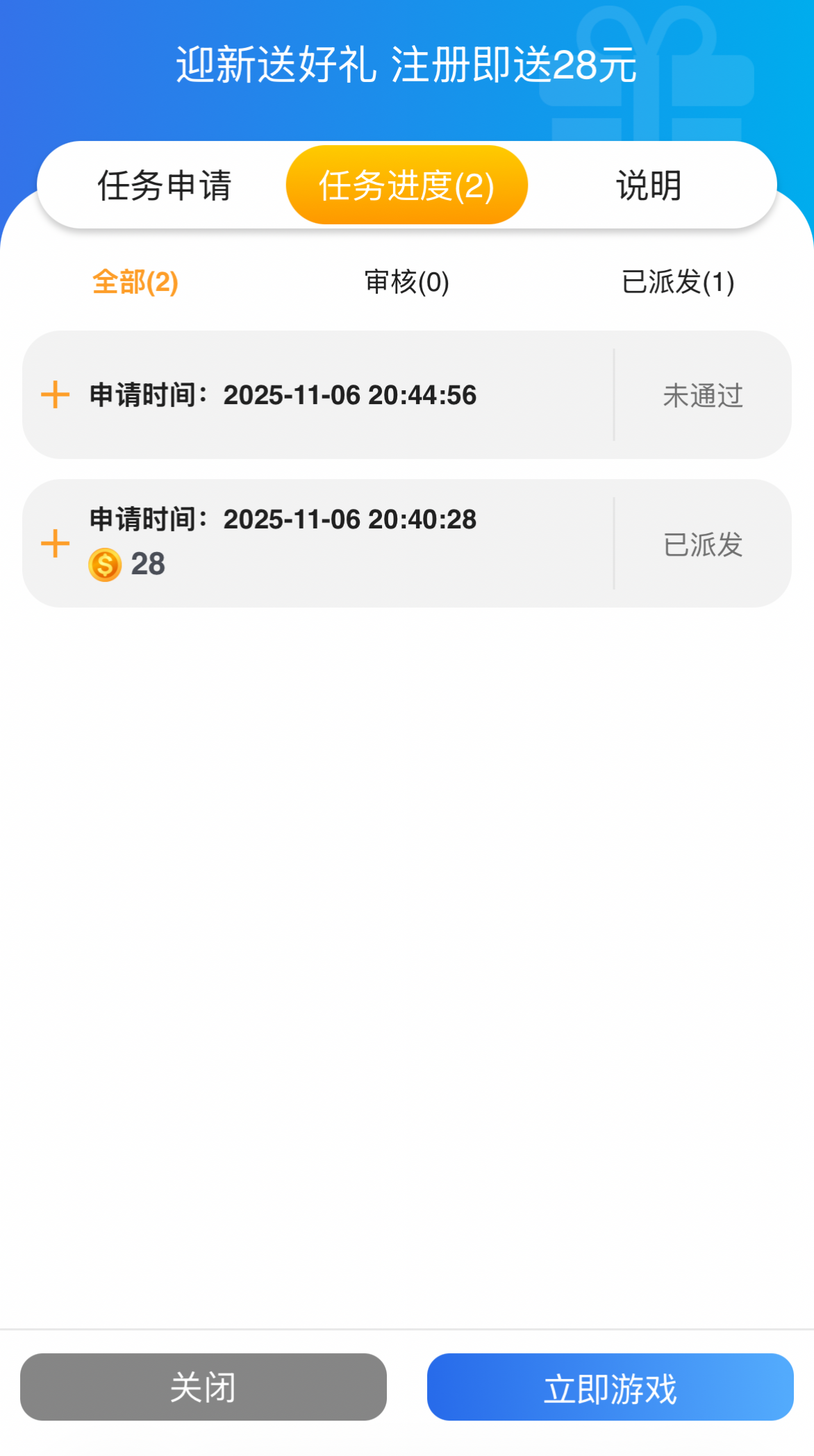Viewport: 814px width, 1456px height.
Task: Switch to the 任务申请 tab
Action: click(x=165, y=185)
